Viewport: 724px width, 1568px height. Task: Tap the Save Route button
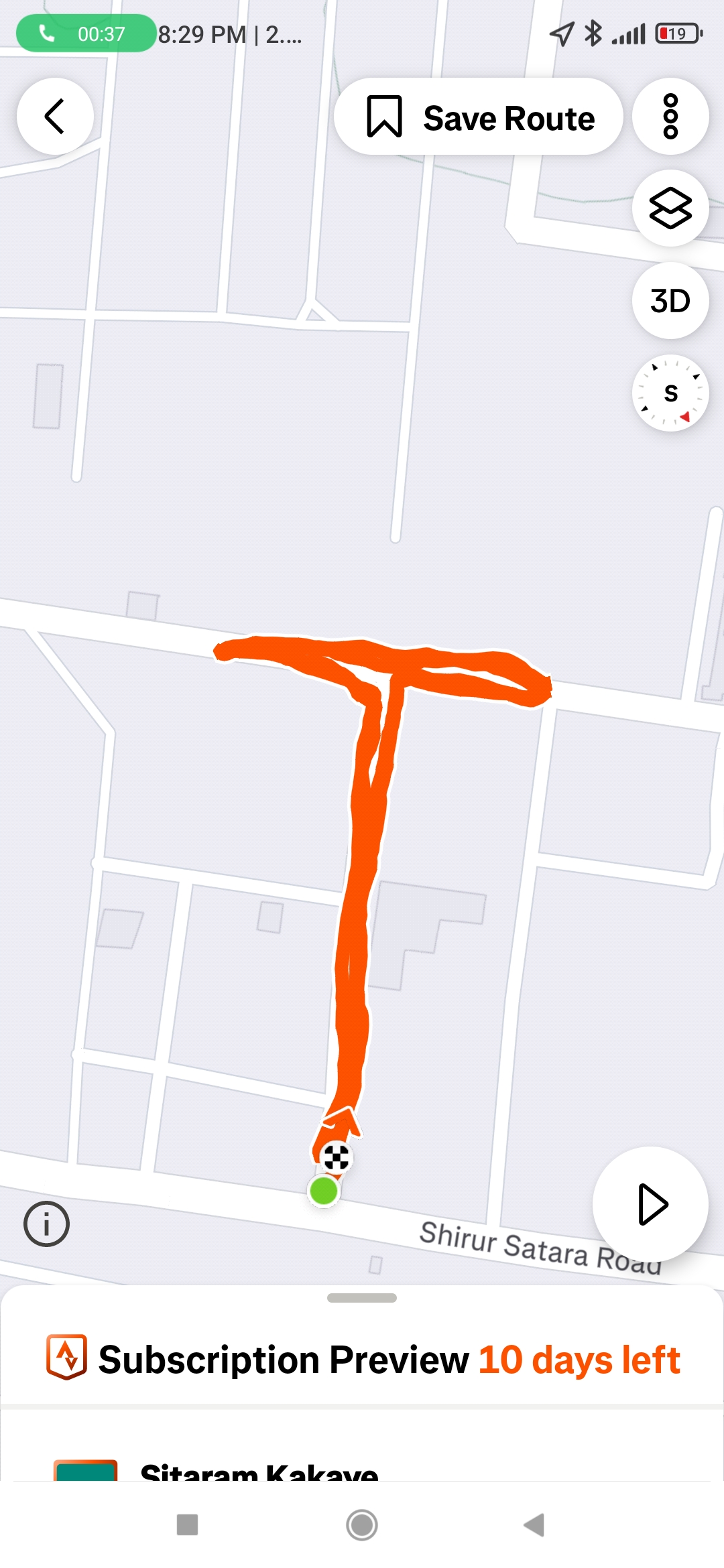point(479,117)
